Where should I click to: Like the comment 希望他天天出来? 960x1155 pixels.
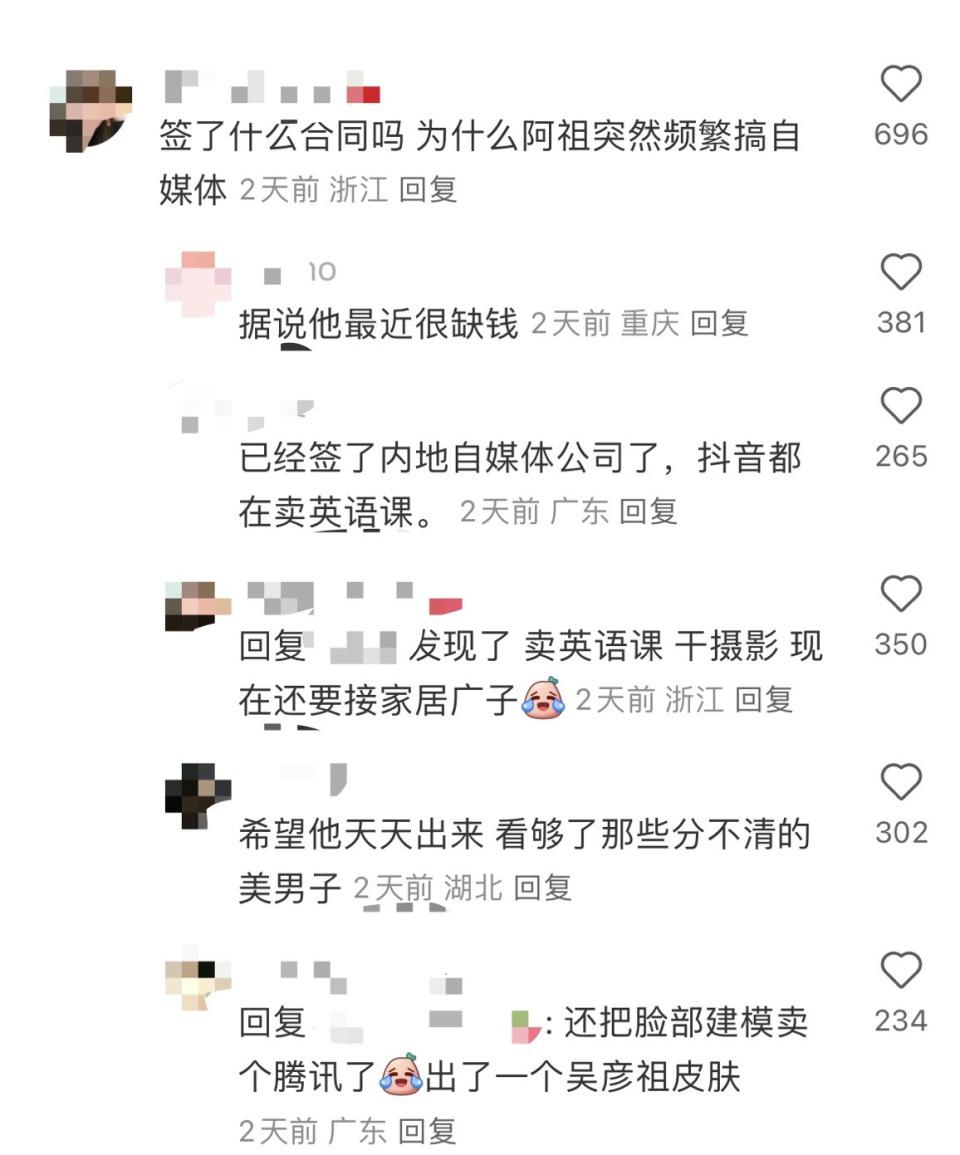900,783
